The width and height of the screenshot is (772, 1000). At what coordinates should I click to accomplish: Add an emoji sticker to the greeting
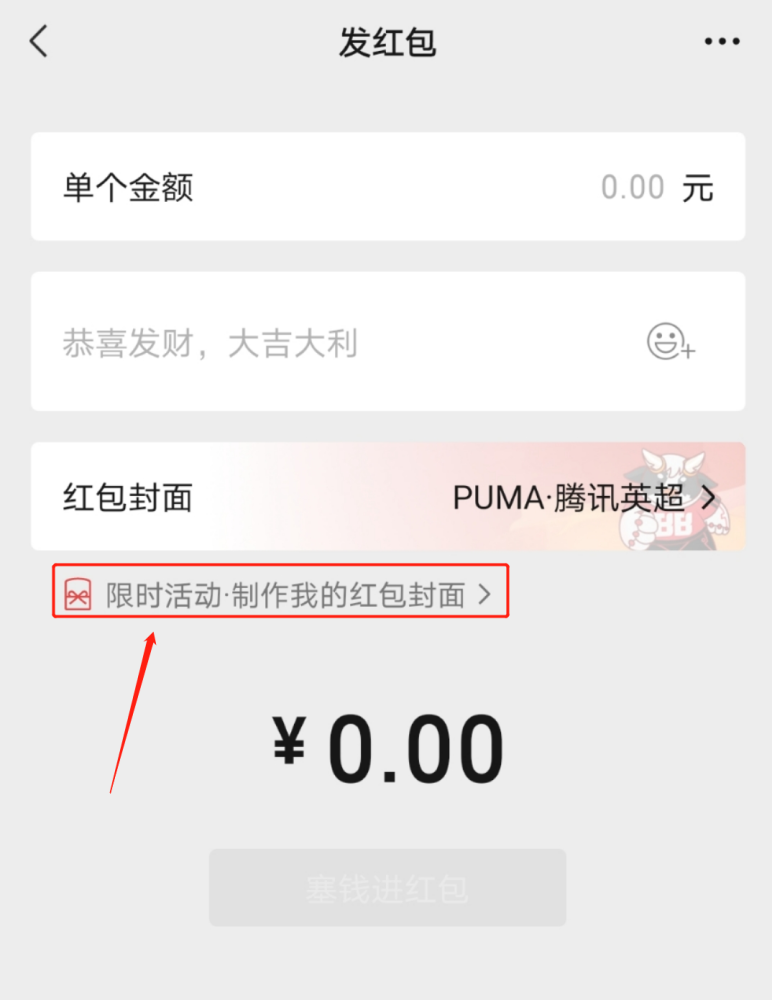(671, 342)
